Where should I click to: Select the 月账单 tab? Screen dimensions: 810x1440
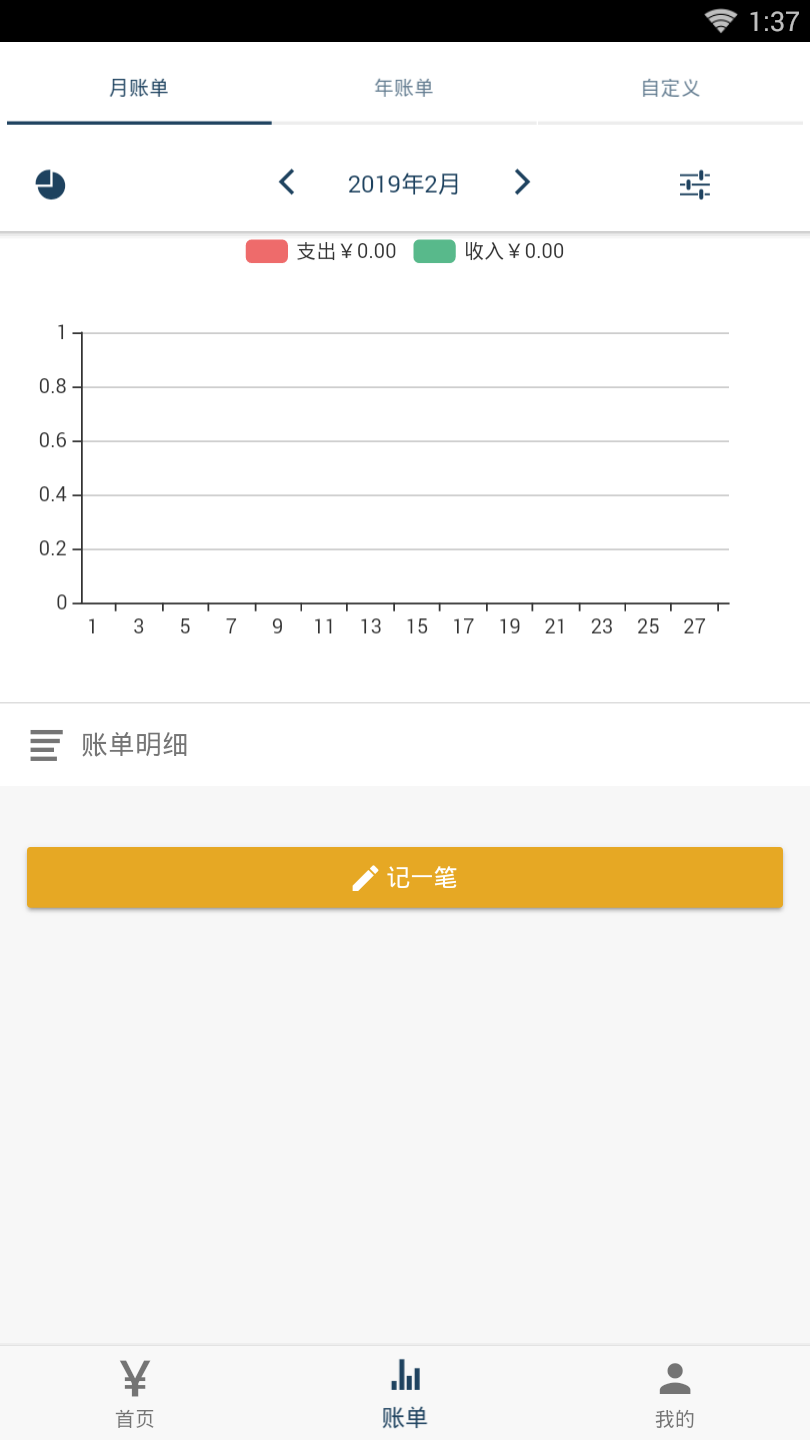(138, 88)
